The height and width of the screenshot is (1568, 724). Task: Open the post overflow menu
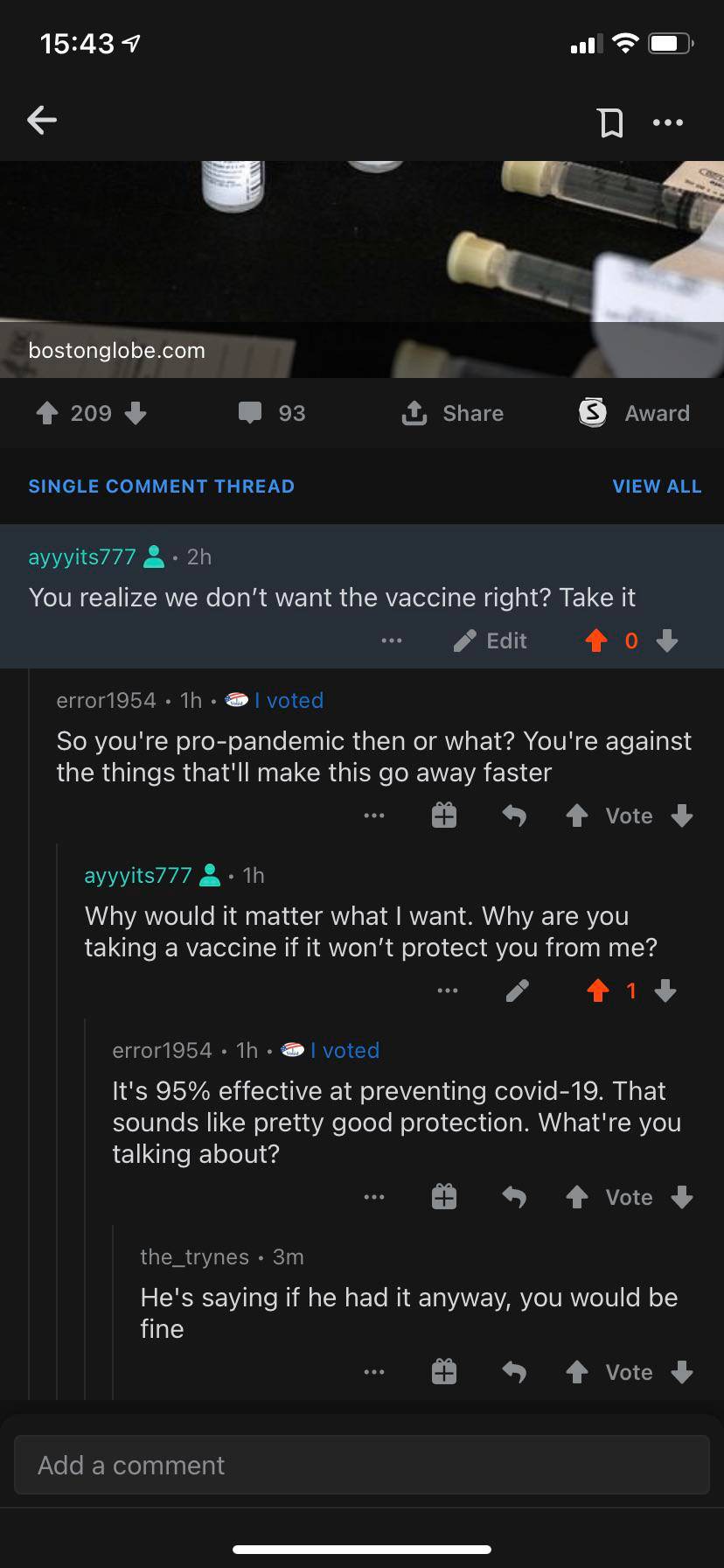668,122
